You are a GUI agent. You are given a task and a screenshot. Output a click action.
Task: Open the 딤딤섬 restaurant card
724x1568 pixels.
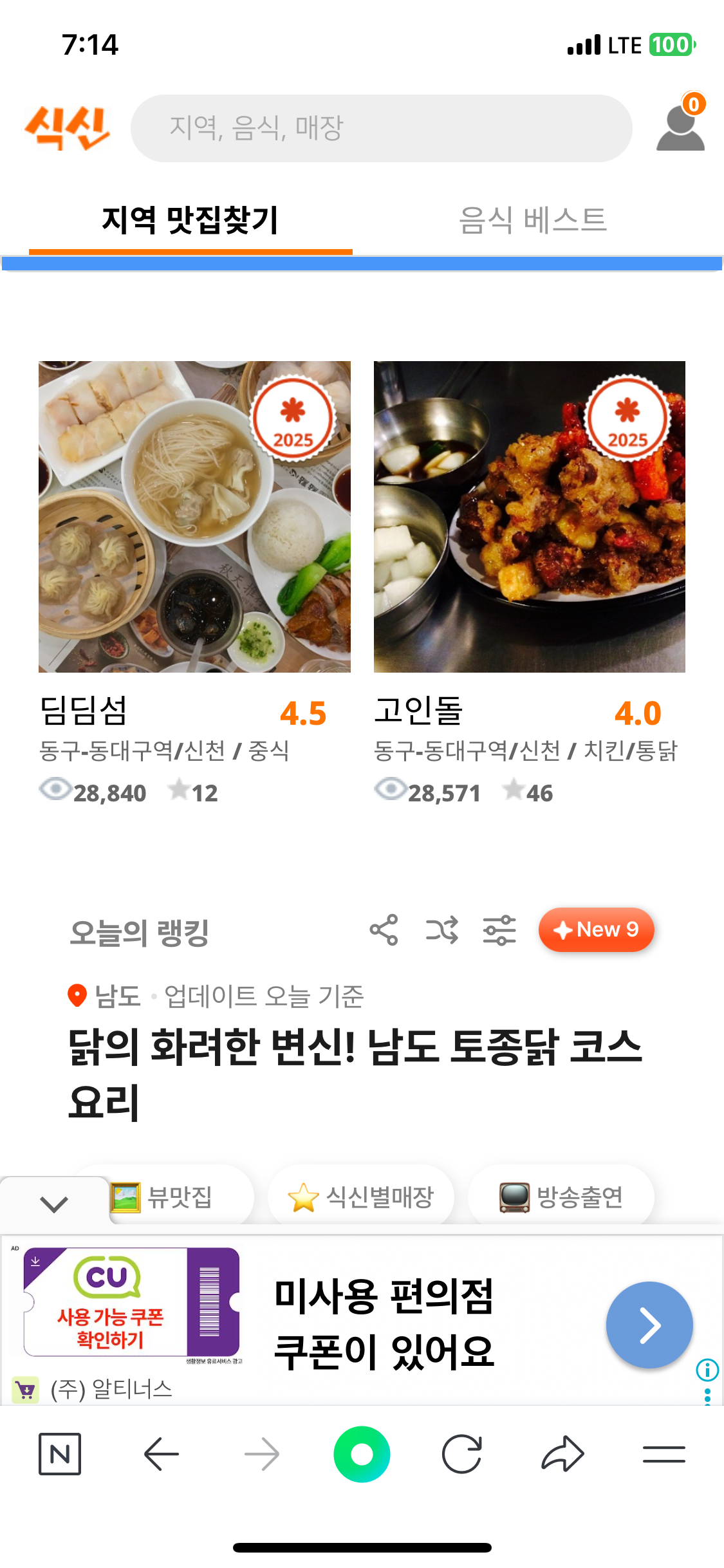point(194,517)
